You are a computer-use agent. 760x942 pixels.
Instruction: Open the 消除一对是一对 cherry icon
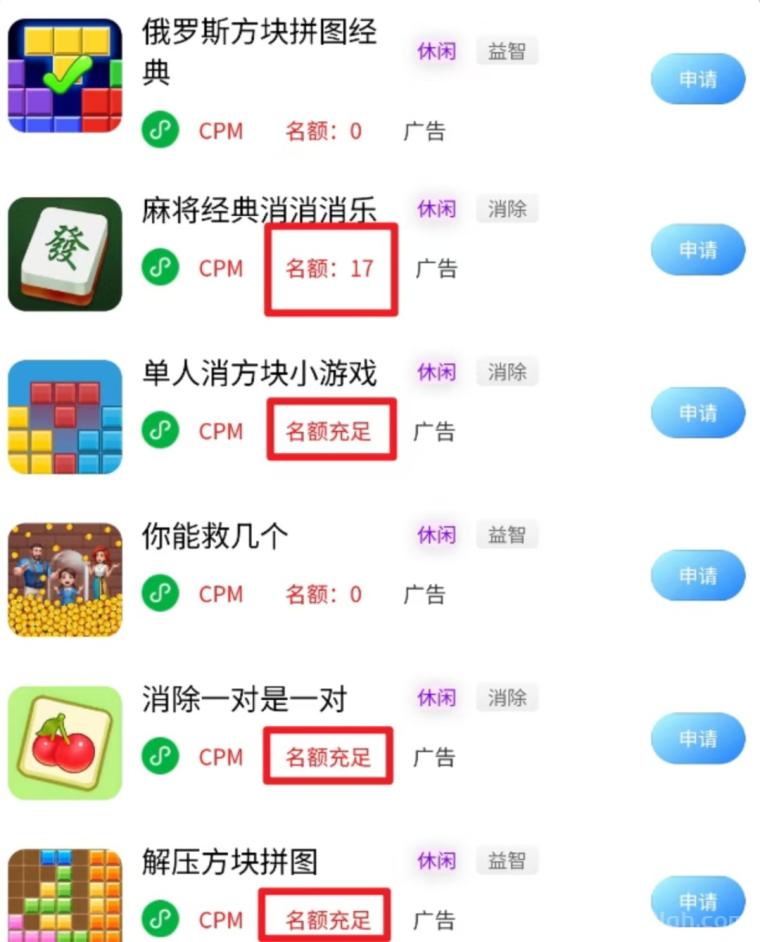pos(64,740)
